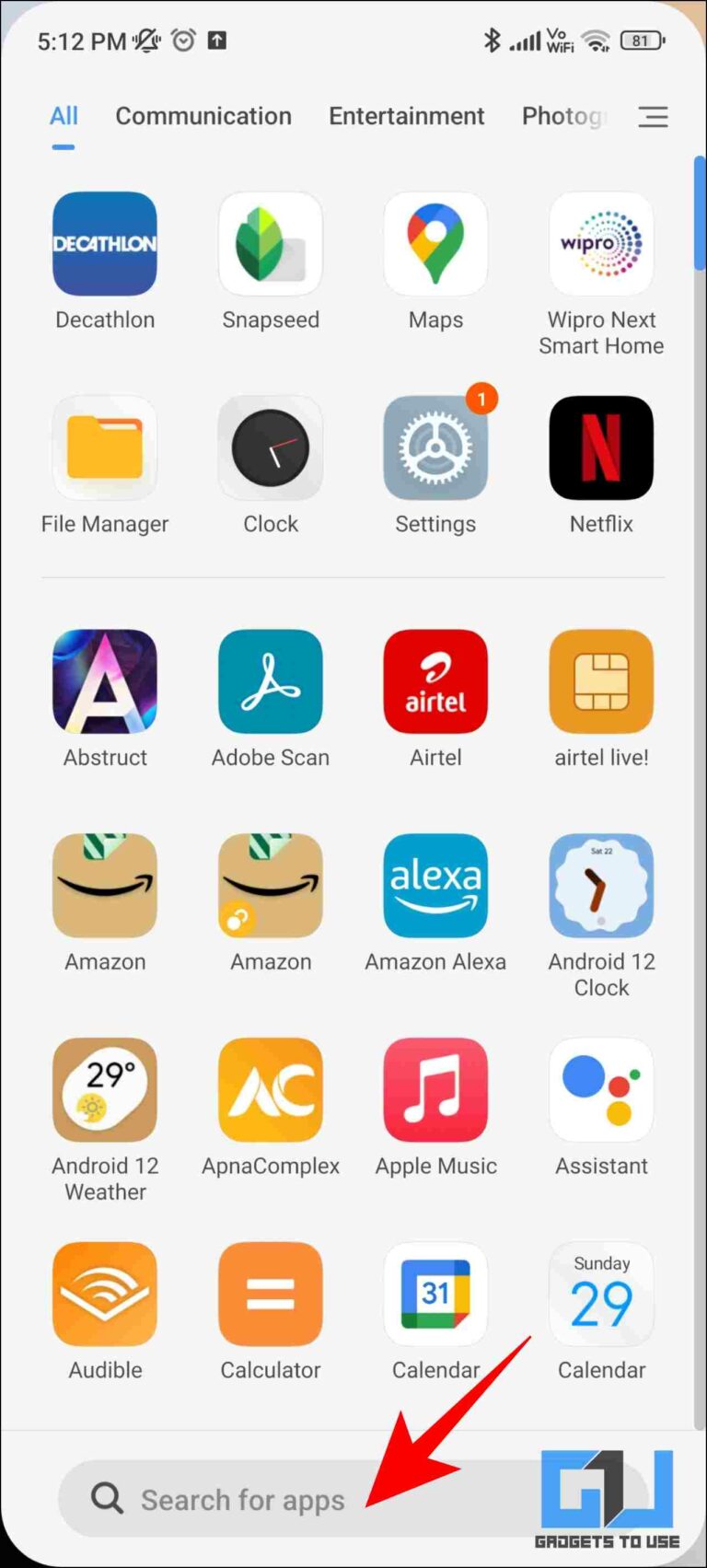707x1568 pixels.
Task: Switch to the Communication tab
Action: 203,116
